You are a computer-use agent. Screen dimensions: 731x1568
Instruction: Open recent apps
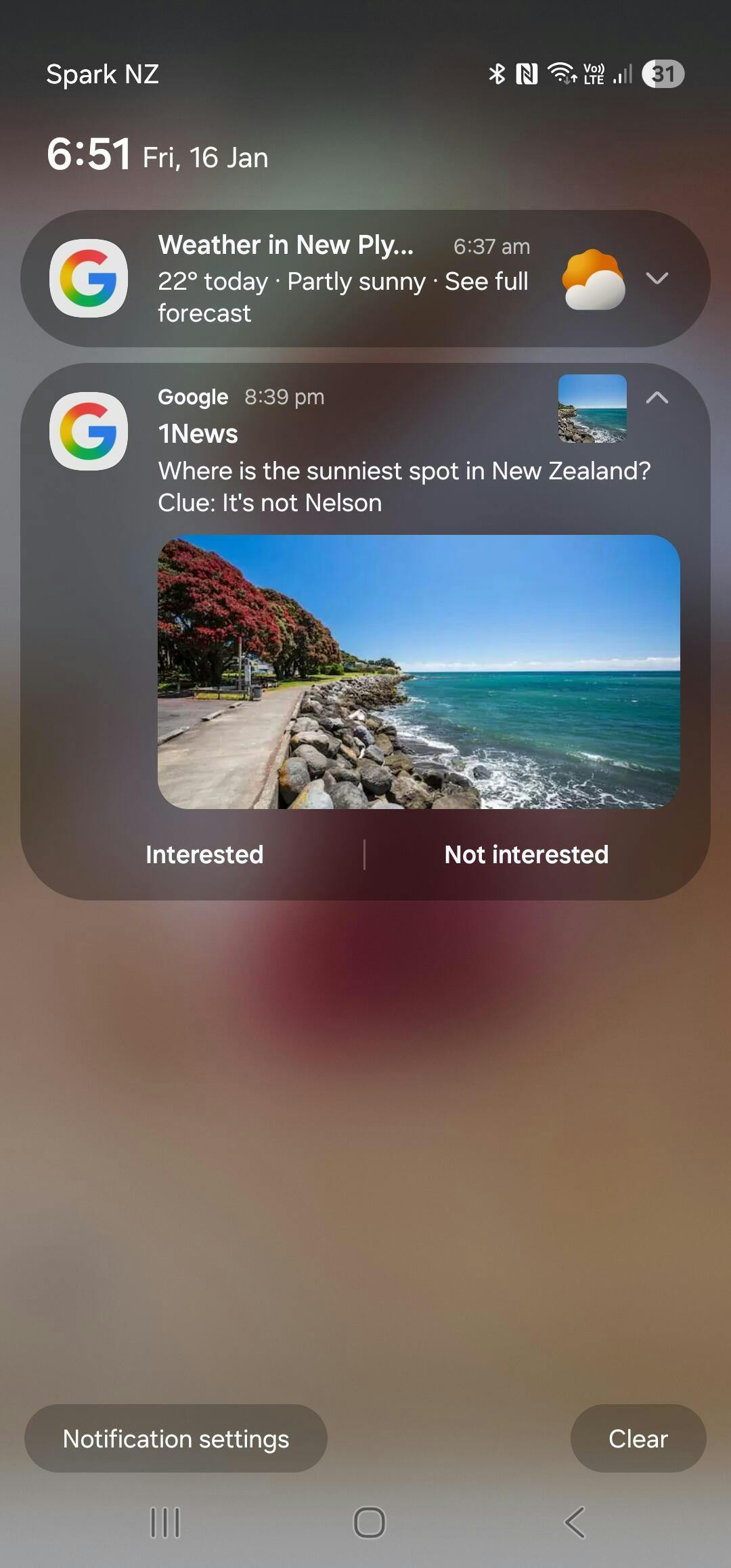click(165, 1523)
